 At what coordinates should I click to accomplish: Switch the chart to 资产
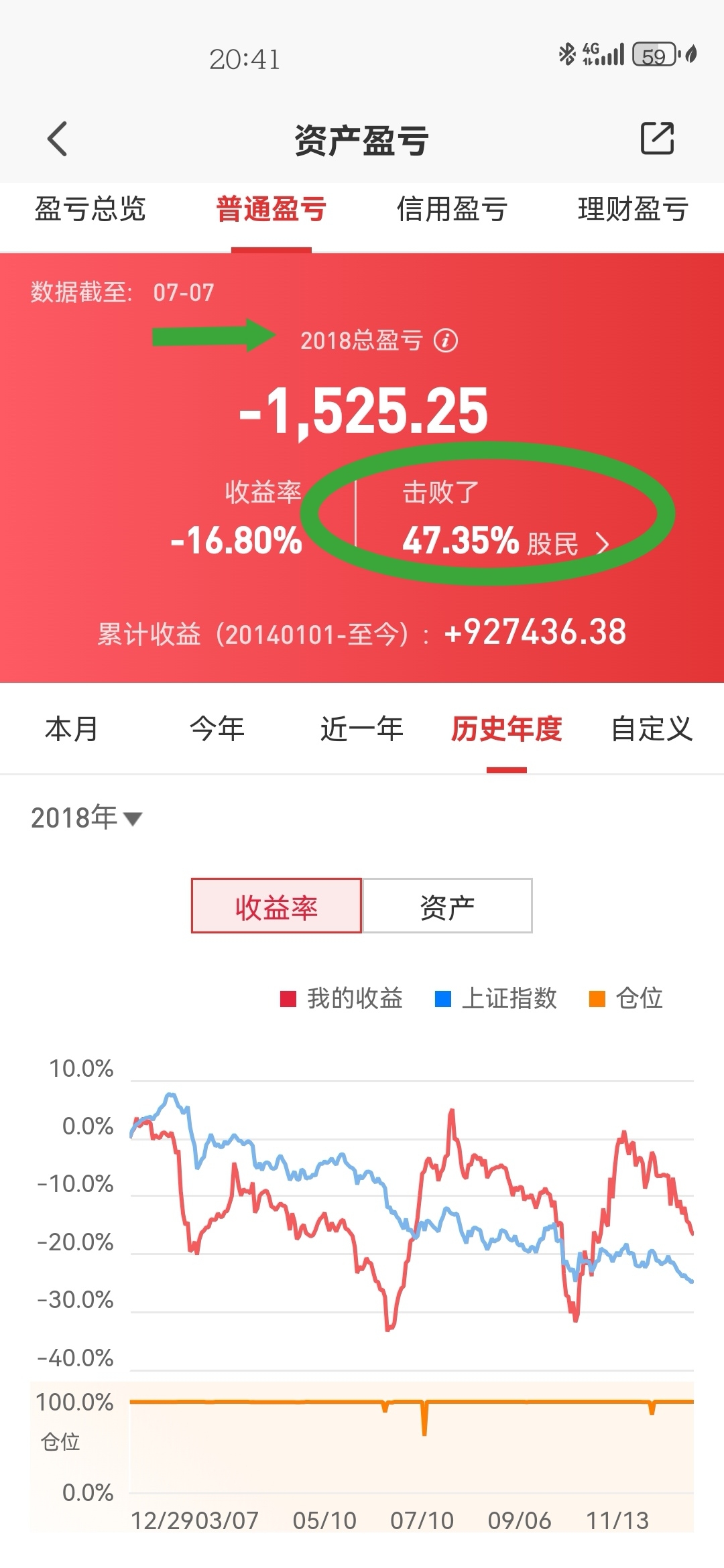(447, 906)
